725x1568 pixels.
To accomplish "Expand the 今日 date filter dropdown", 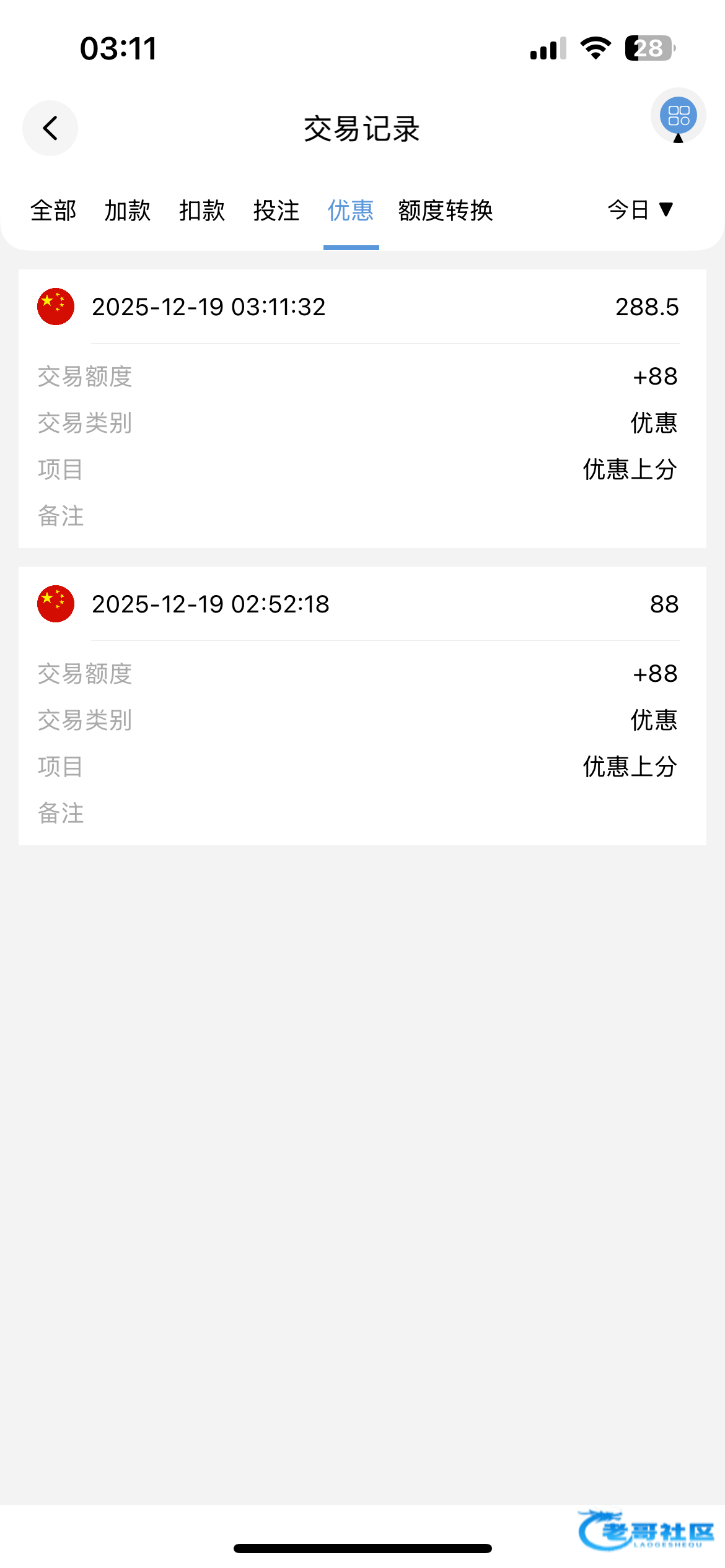I will [x=640, y=210].
